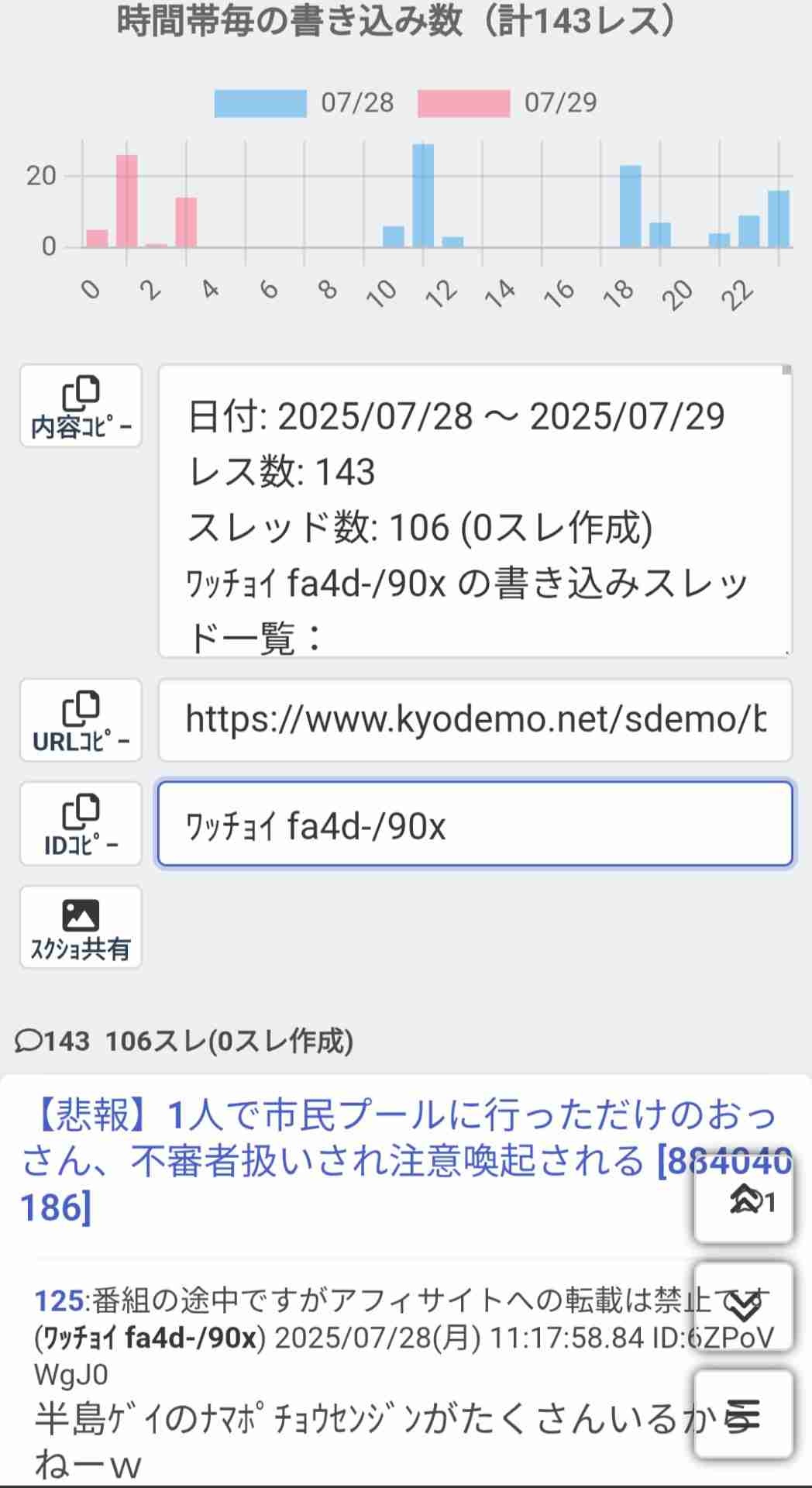Screen dimensions: 812x1488
Task: Tap the kyodemo.net URL field
Action: click(x=475, y=720)
